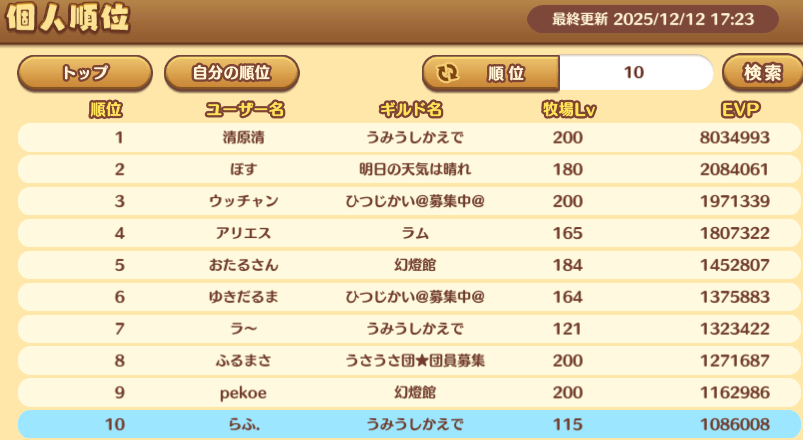
Task: View highlighted rank 10 player らふ.
Action: point(244,425)
